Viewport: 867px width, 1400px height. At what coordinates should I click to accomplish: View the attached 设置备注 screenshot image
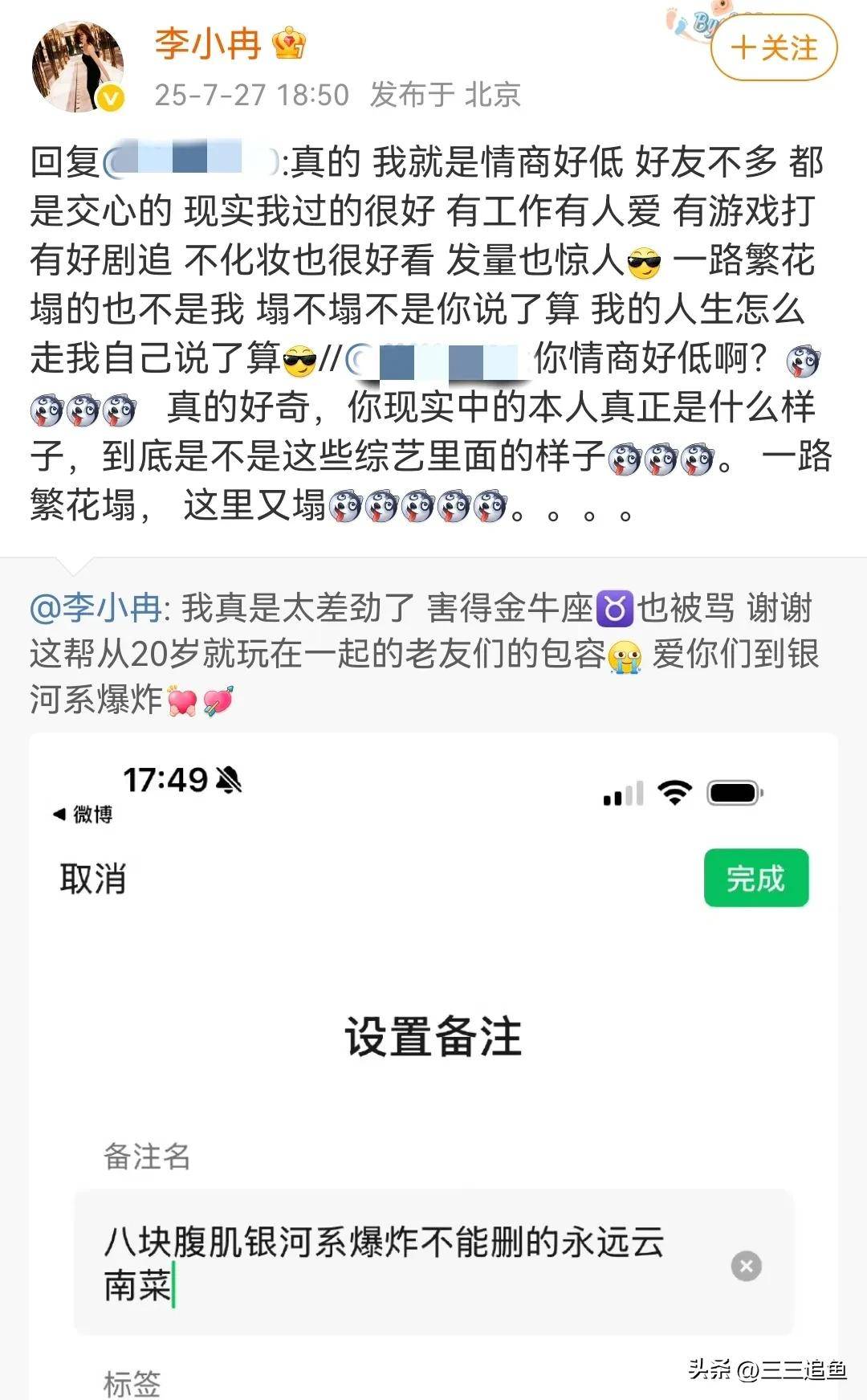point(433,1060)
